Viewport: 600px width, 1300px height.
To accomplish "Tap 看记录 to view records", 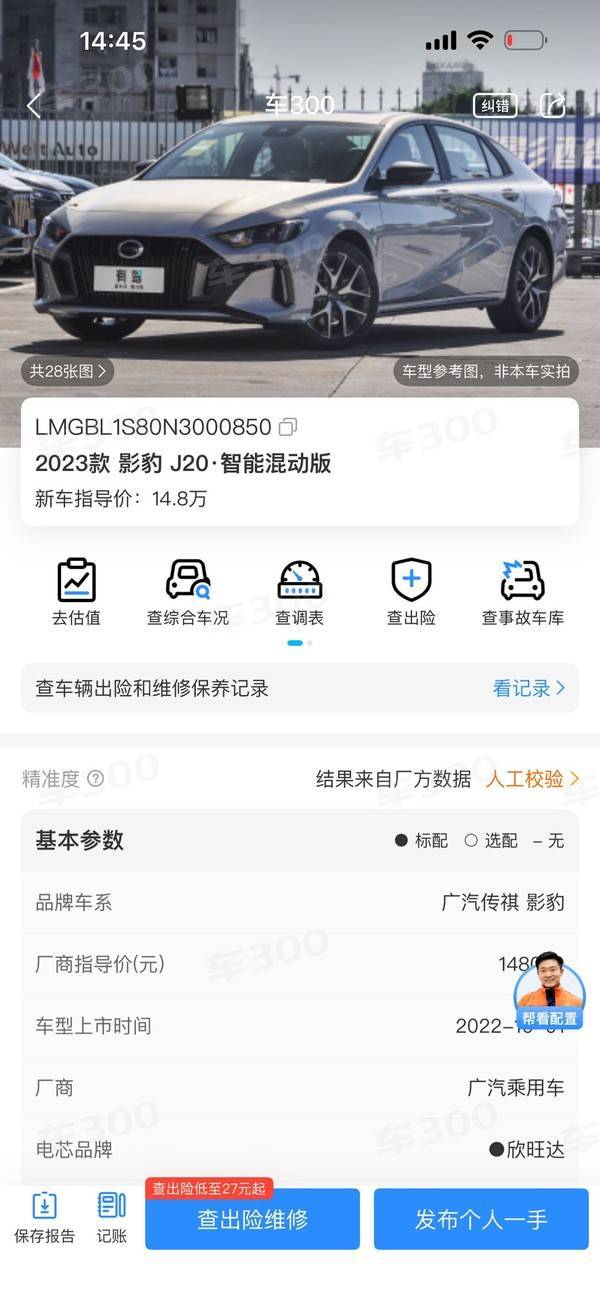I will pos(529,688).
